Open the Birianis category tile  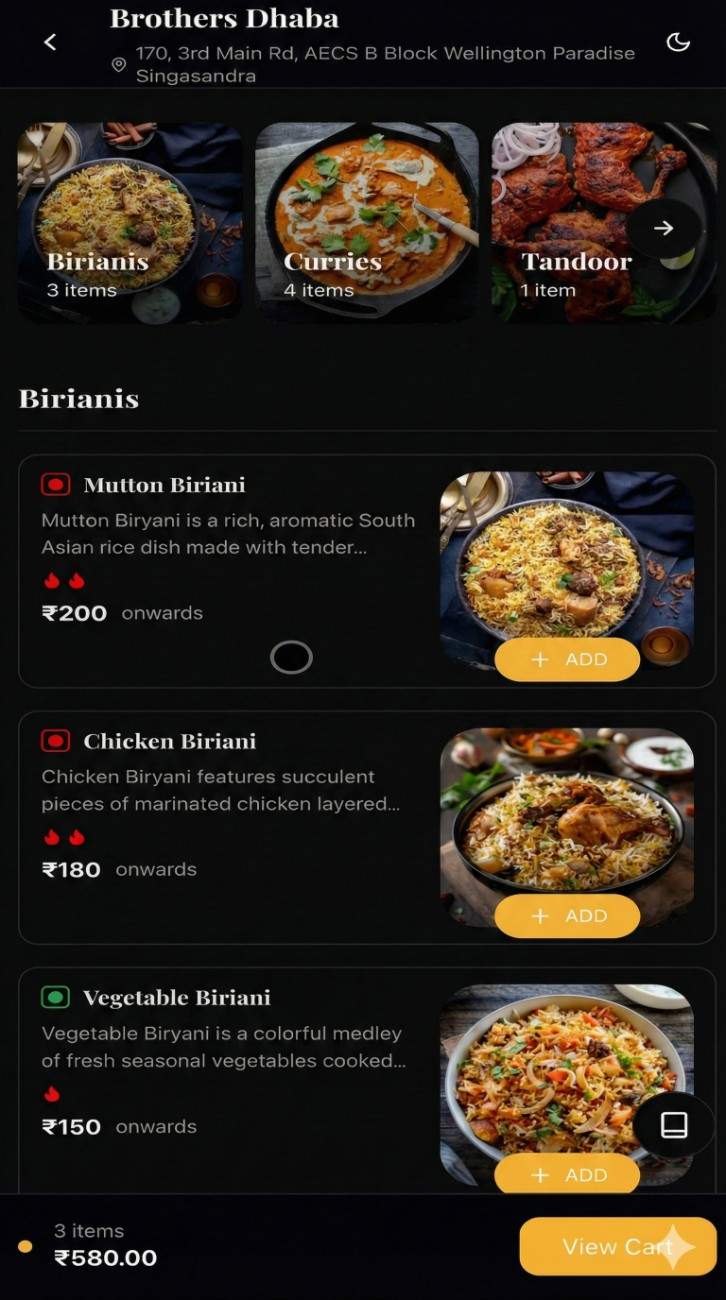[x=129, y=222]
